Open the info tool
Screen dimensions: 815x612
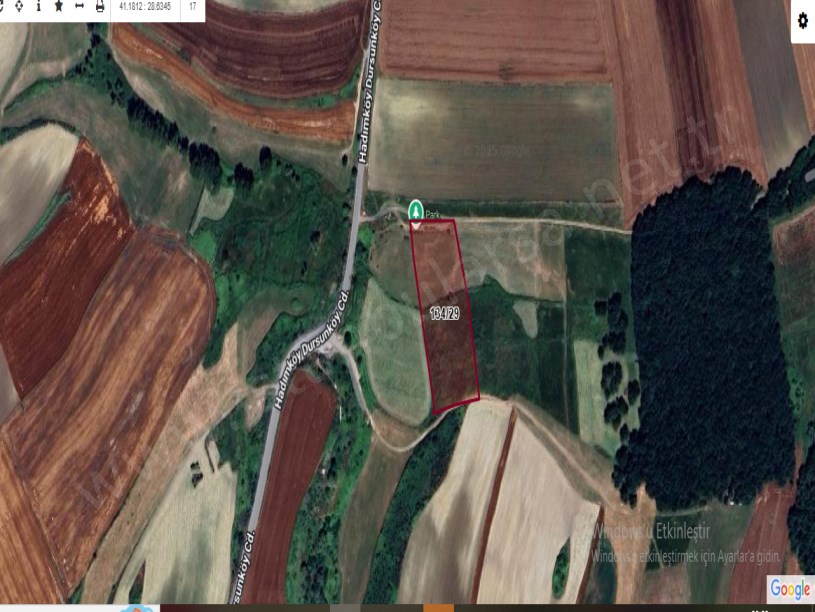(x=39, y=6)
